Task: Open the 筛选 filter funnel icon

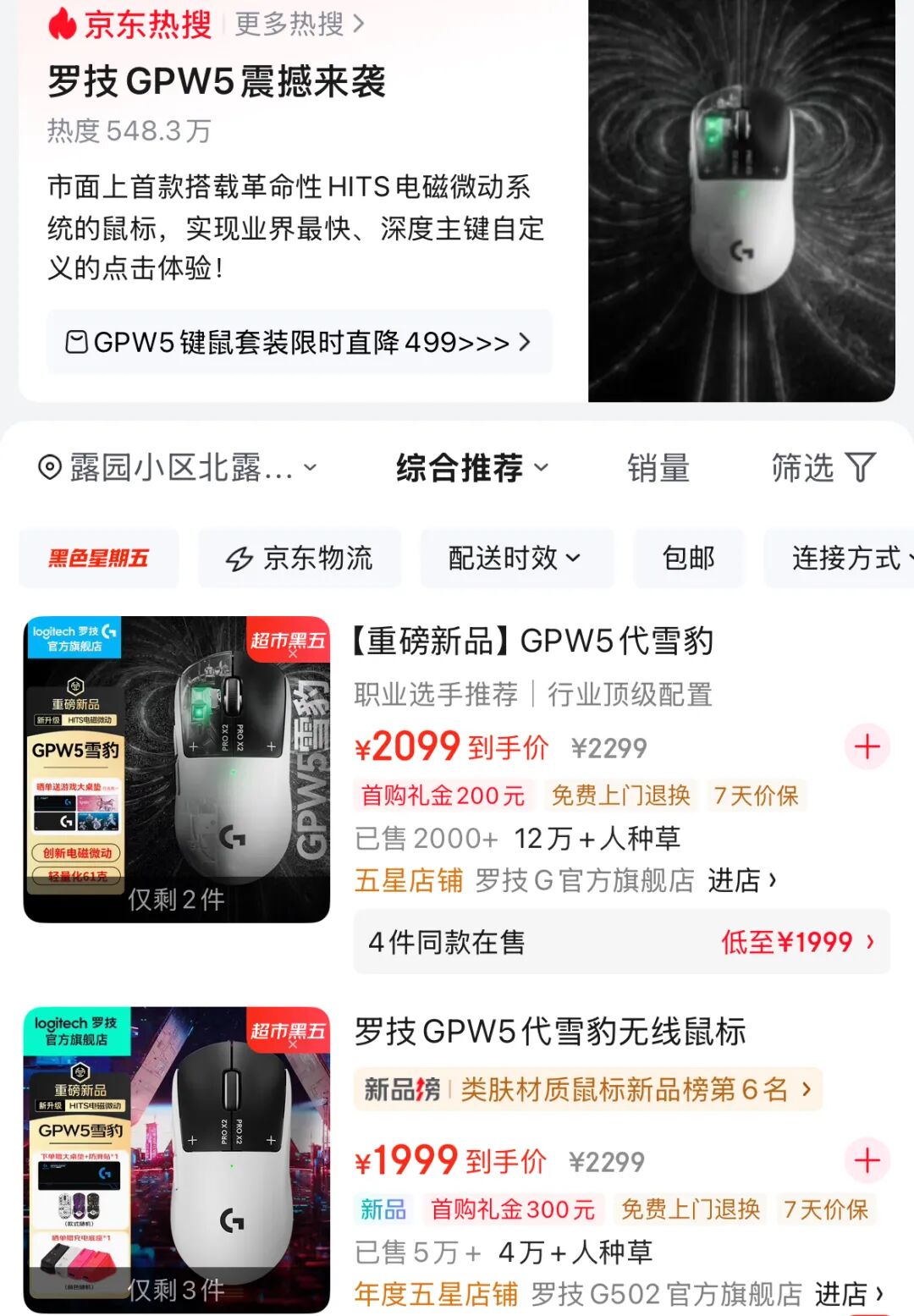Action: [862, 467]
